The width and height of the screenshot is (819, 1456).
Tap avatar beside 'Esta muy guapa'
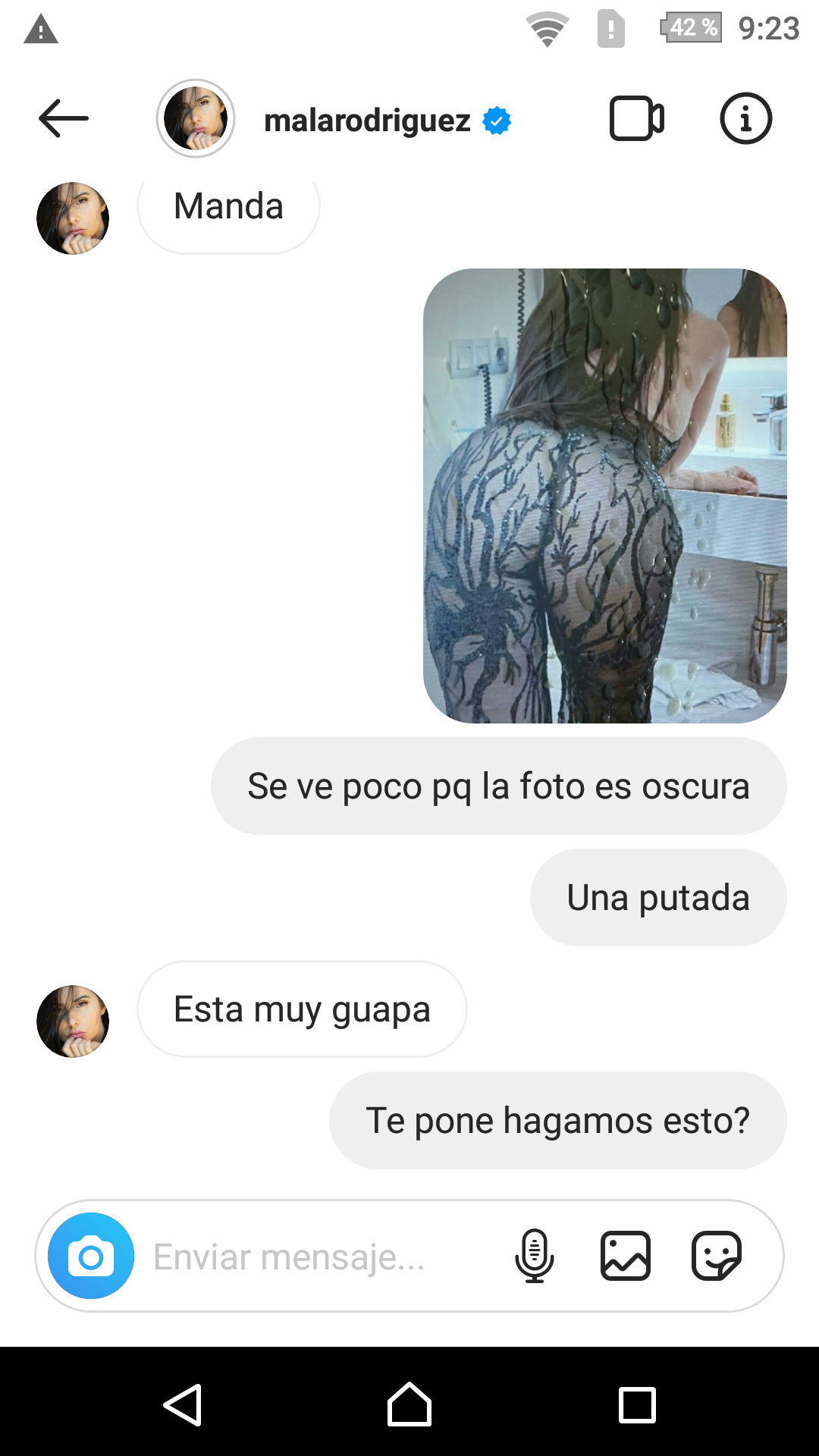[x=73, y=1021]
